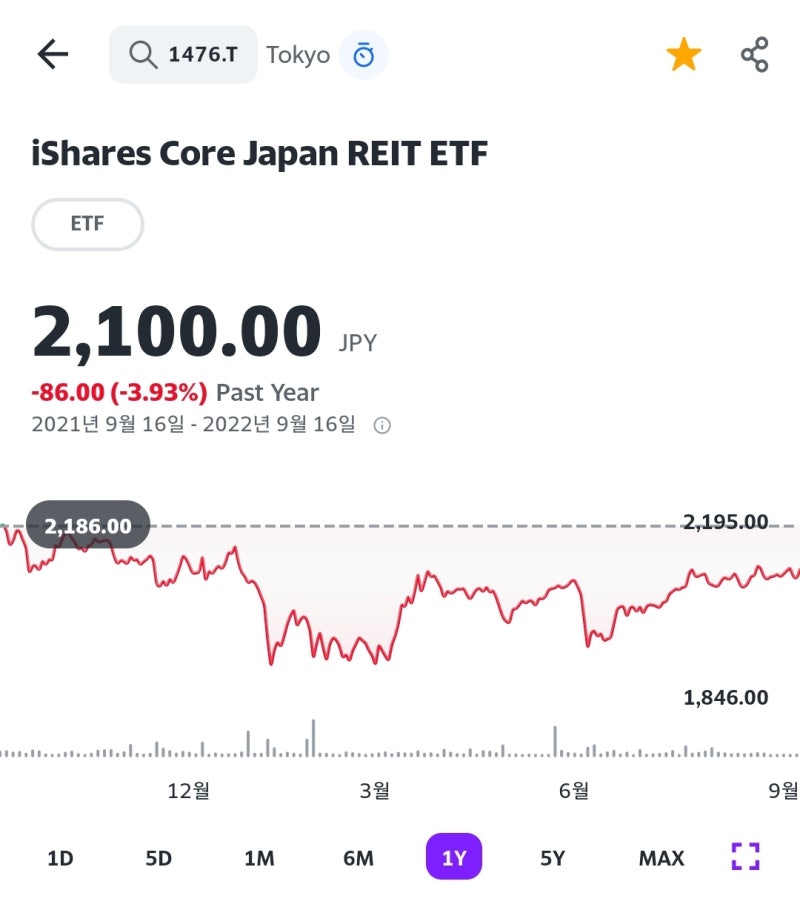
Task: Open the search magnifier in the search bar
Action: pyautogui.click(x=142, y=55)
